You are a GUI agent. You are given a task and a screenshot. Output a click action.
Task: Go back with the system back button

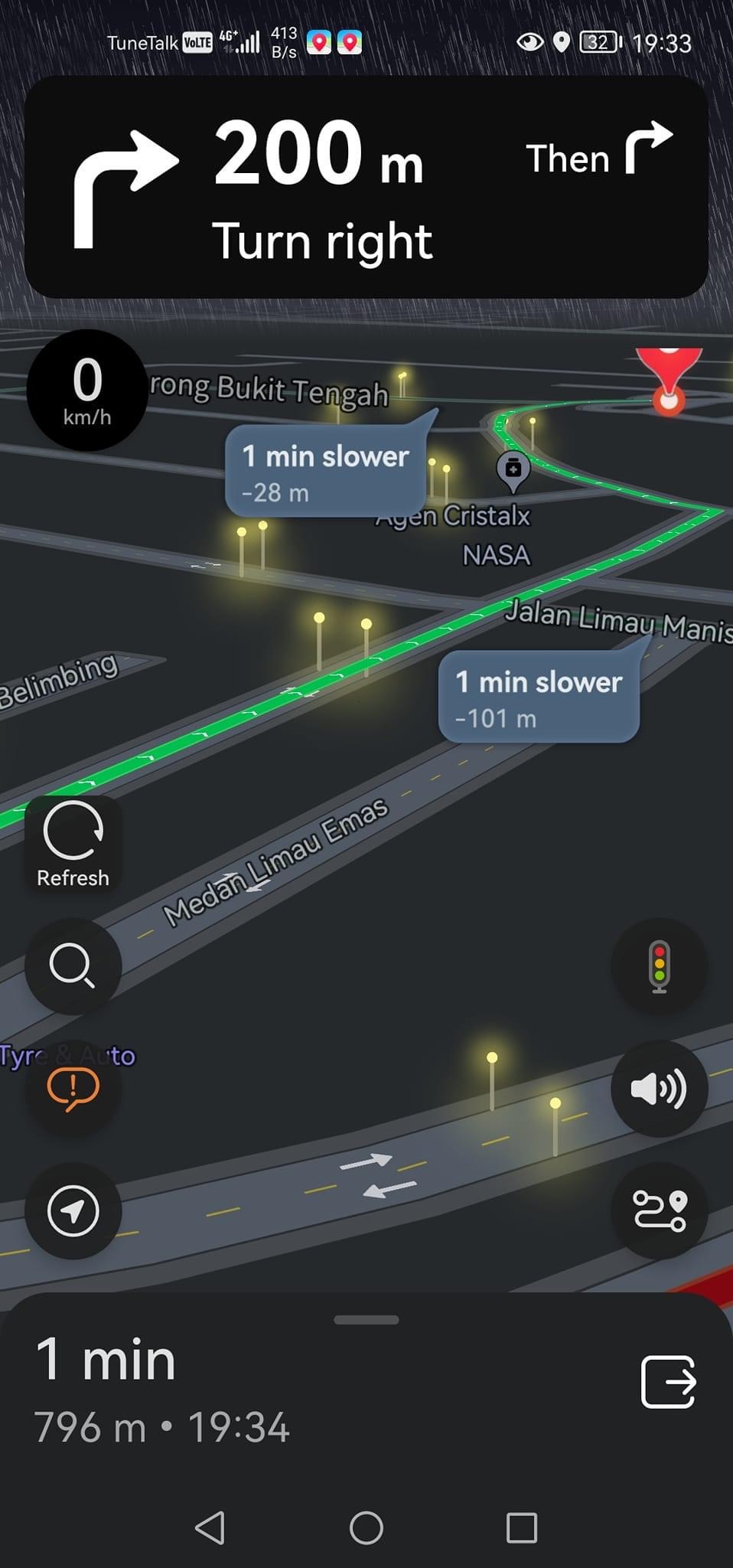click(210, 1528)
